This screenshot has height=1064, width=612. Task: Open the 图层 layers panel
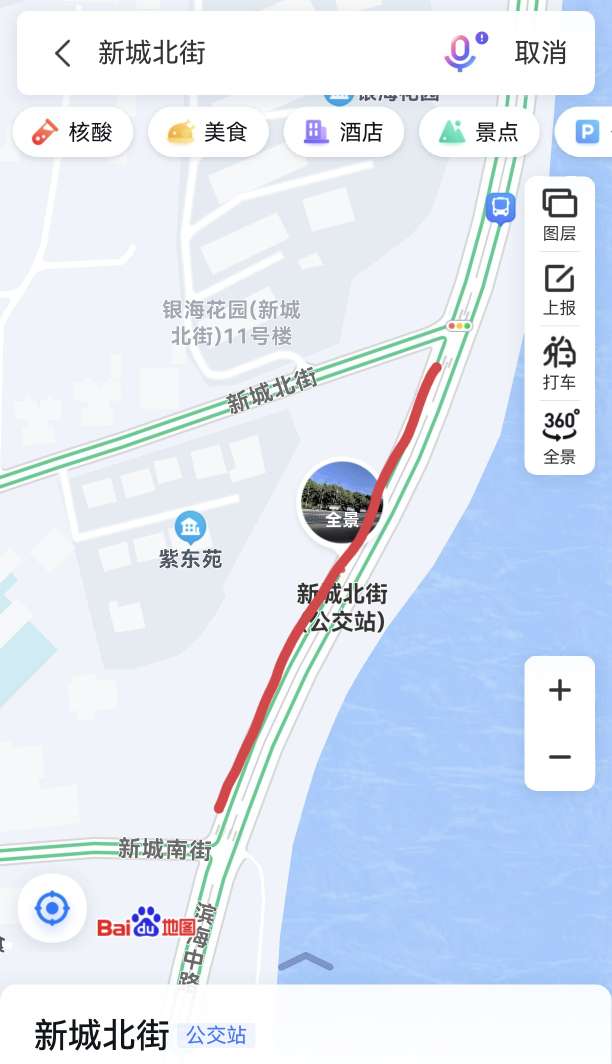(x=560, y=214)
